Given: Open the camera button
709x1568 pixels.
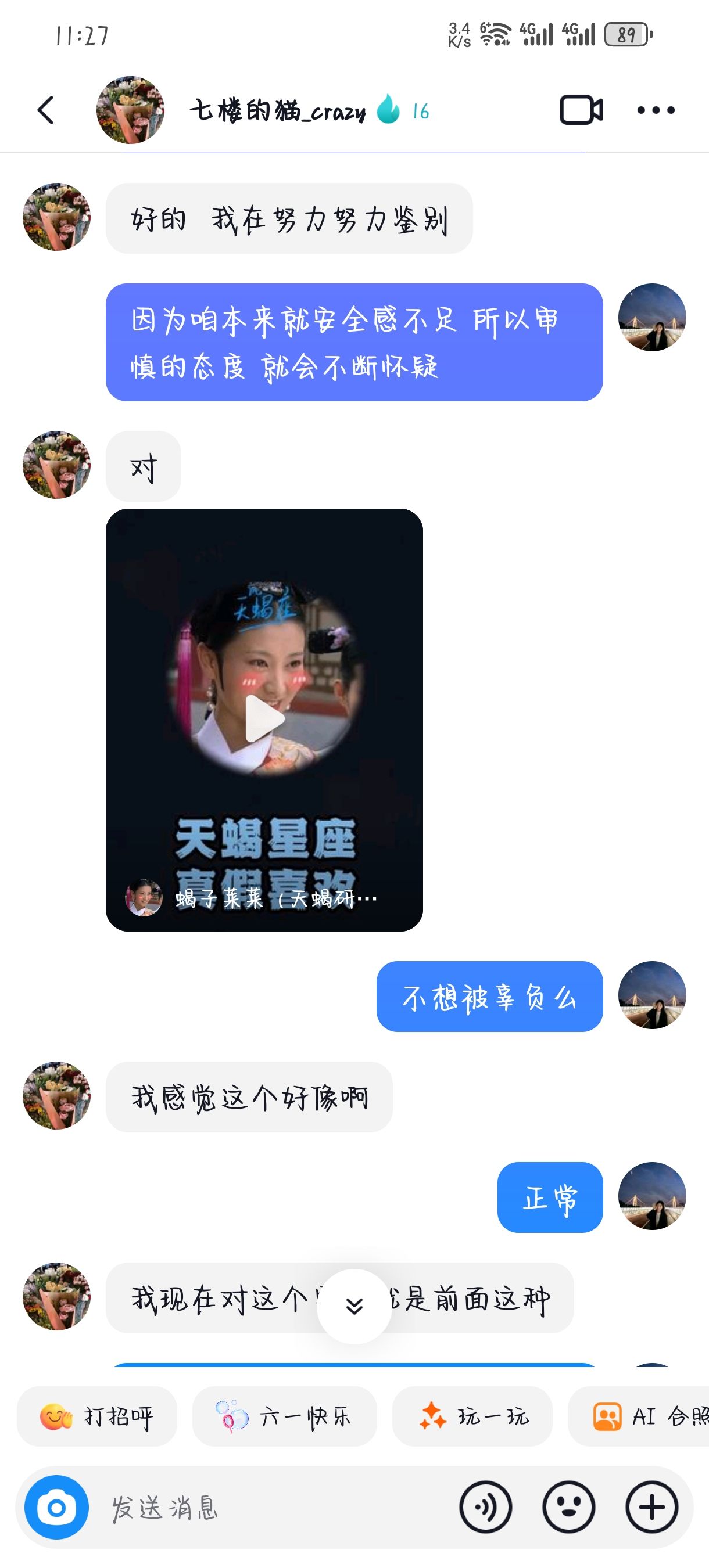Looking at the screenshot, I should 56,1508.
